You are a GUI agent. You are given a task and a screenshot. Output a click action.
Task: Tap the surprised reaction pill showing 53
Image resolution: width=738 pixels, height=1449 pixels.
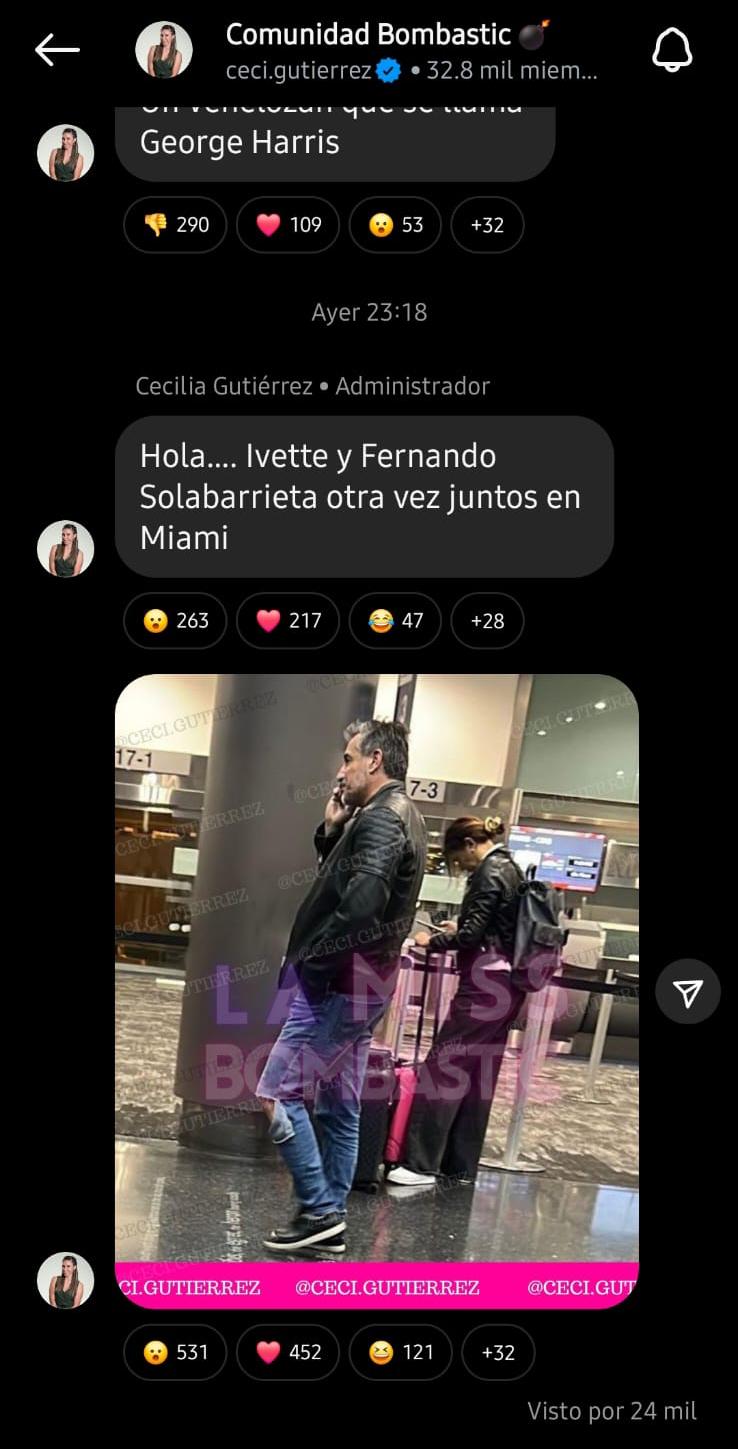click(395, 225)
